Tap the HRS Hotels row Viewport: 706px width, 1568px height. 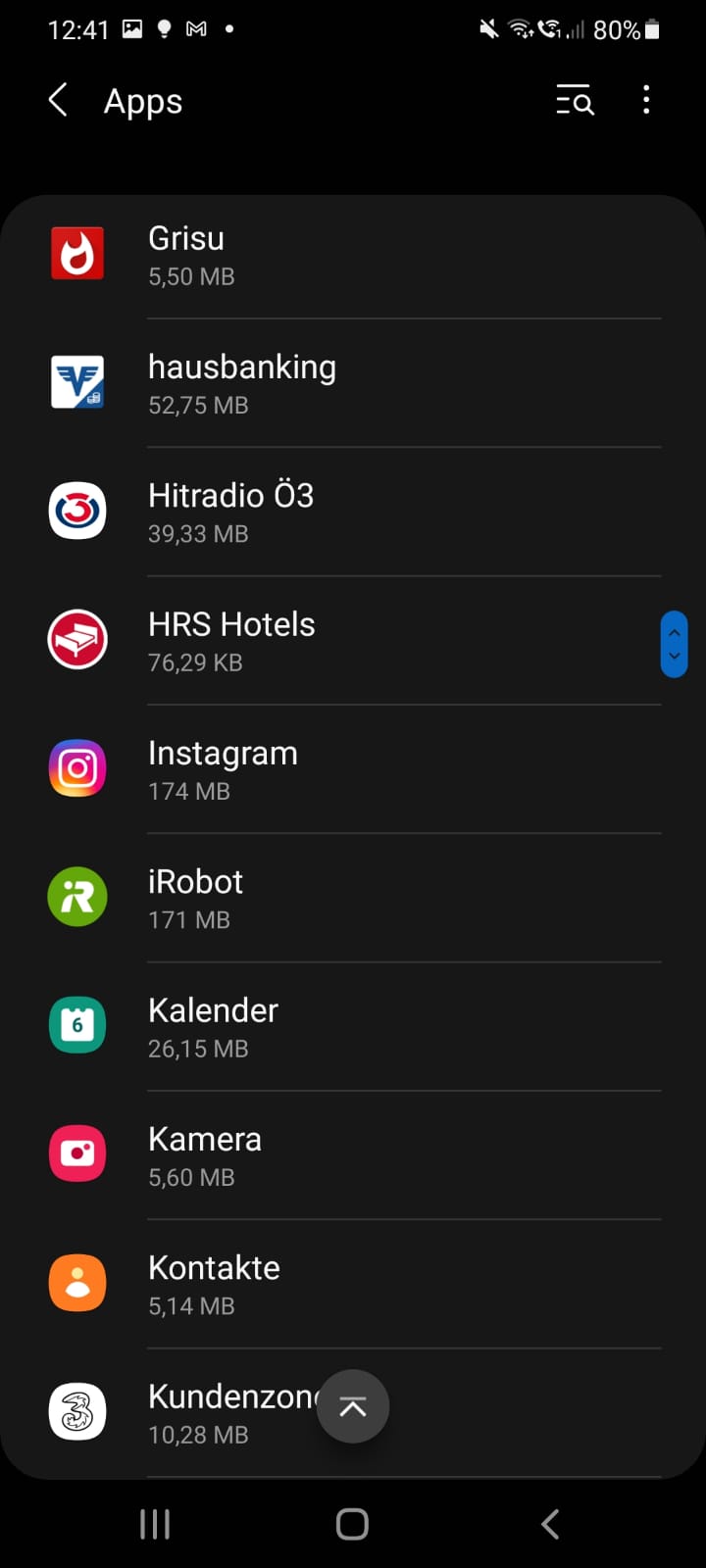pyautogui.click(x=353, y=641)
